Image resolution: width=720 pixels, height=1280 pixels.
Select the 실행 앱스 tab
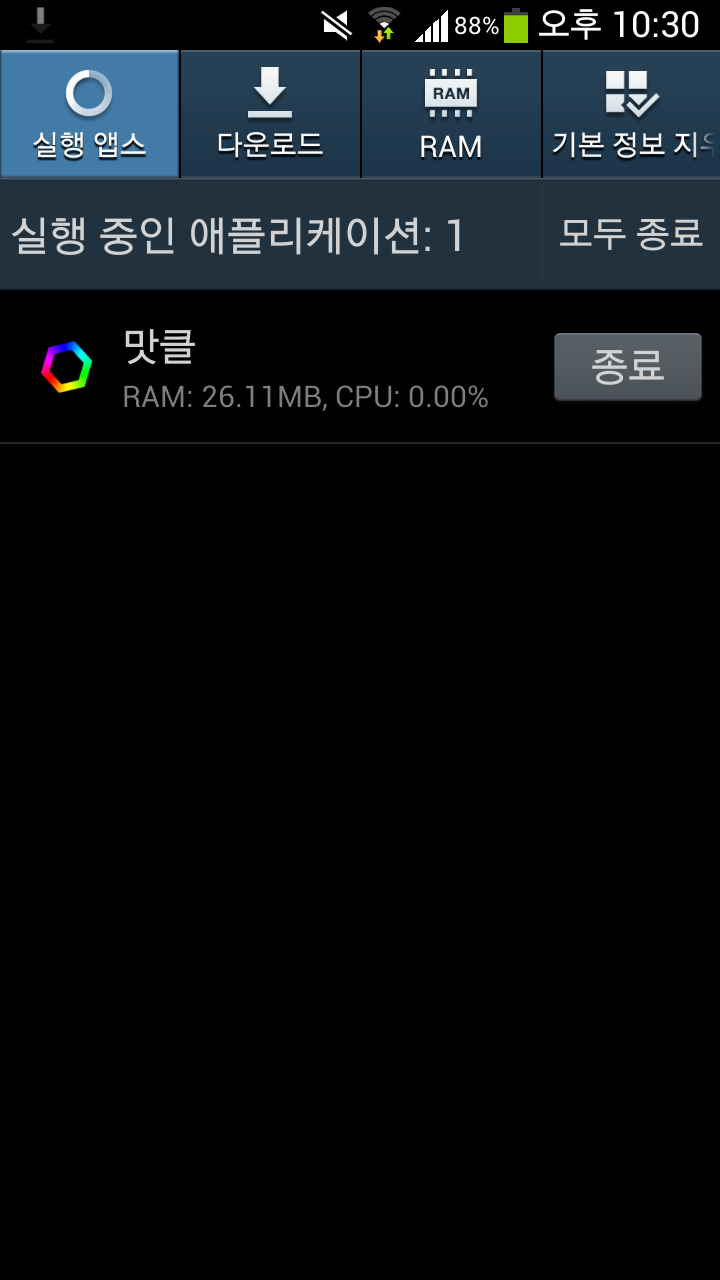point(90,115)
